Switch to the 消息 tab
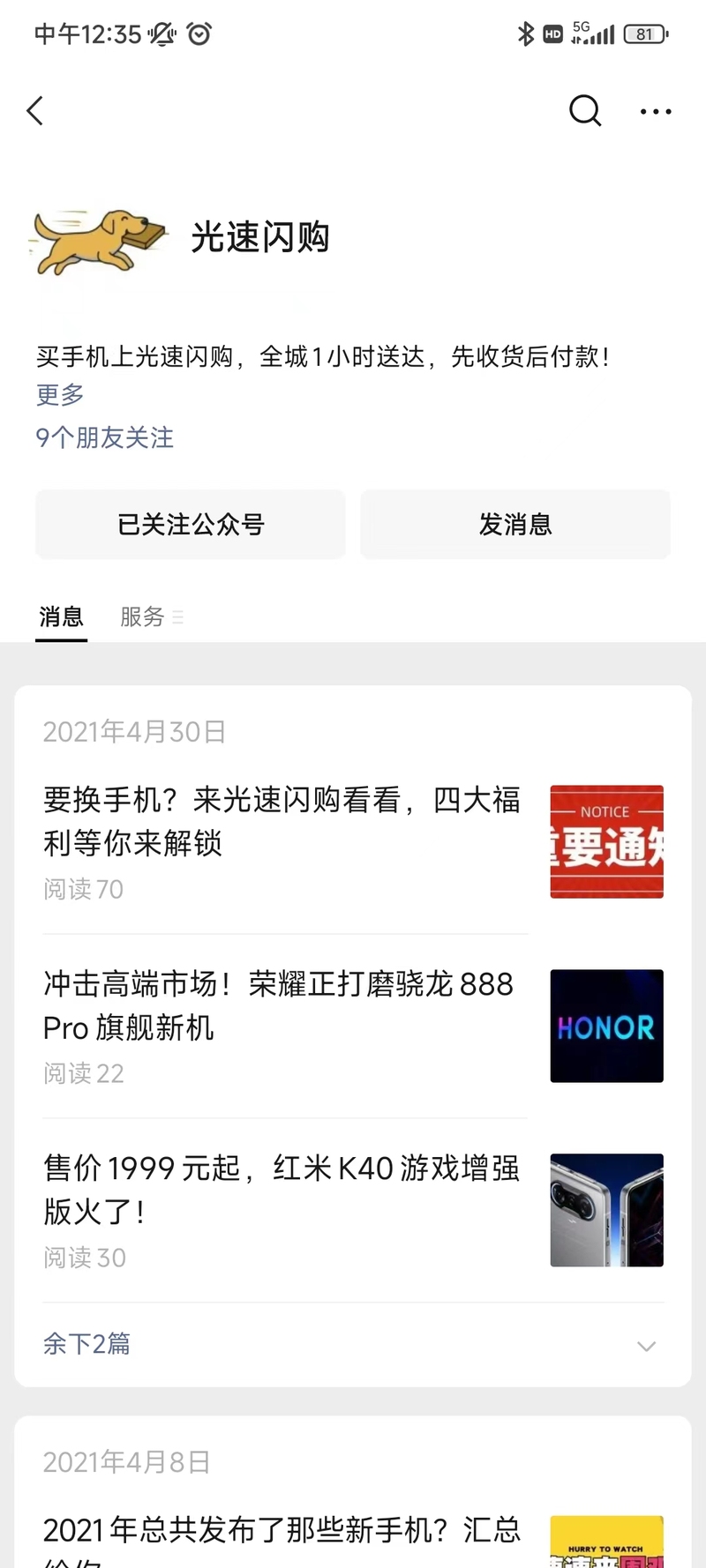This screenshot has width=706, height=1568. coord(61,616)
